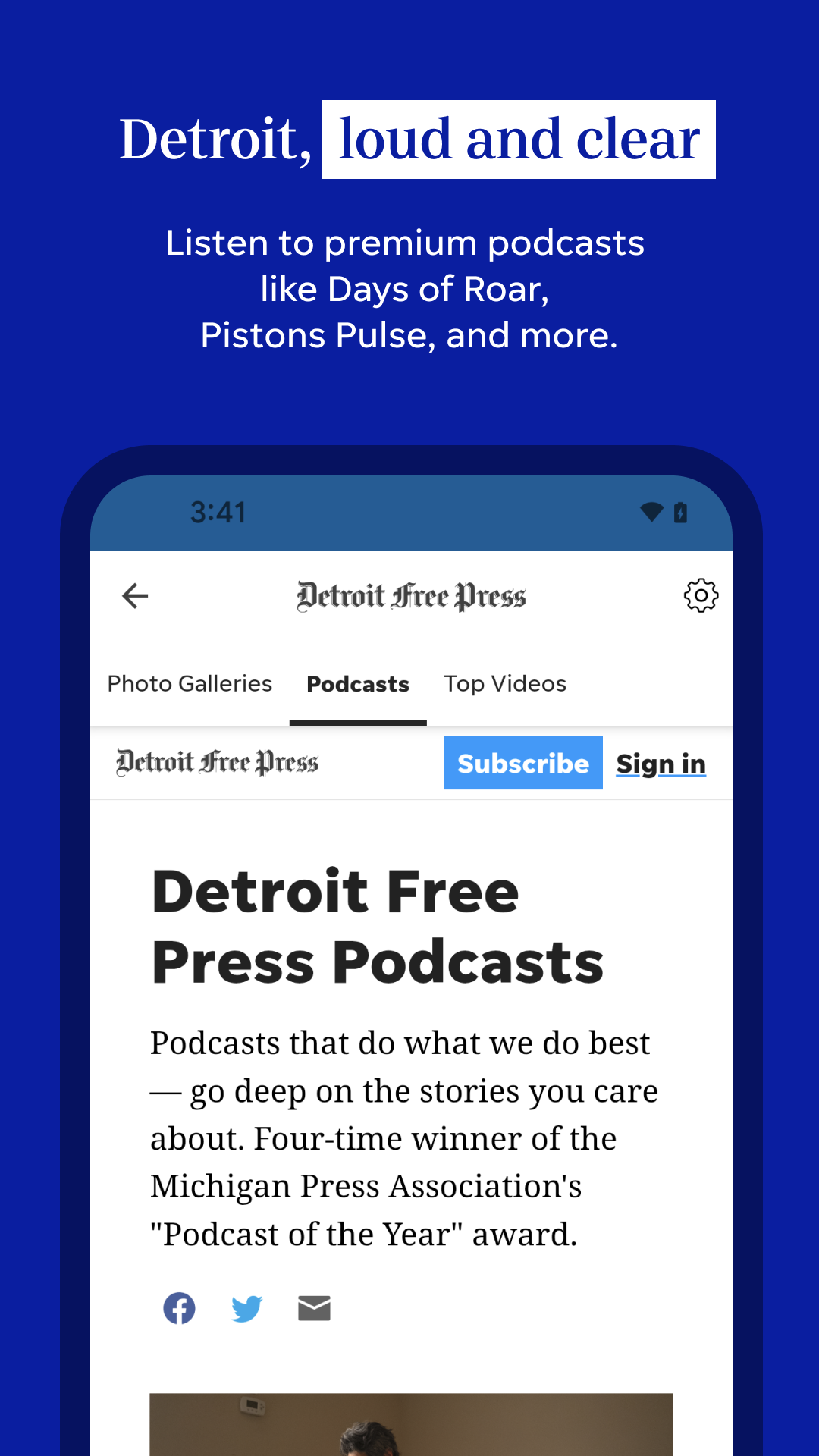819x1456 pixels.
Task: Tap the Wi-Fi status bar icon
Action: point(650,512)
